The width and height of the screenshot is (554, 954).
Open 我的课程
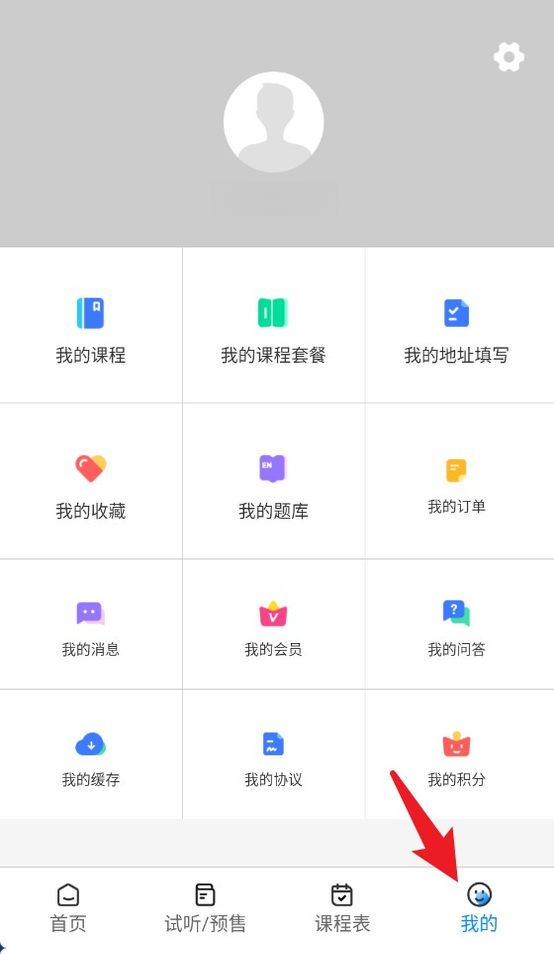(x=91, y=325)
